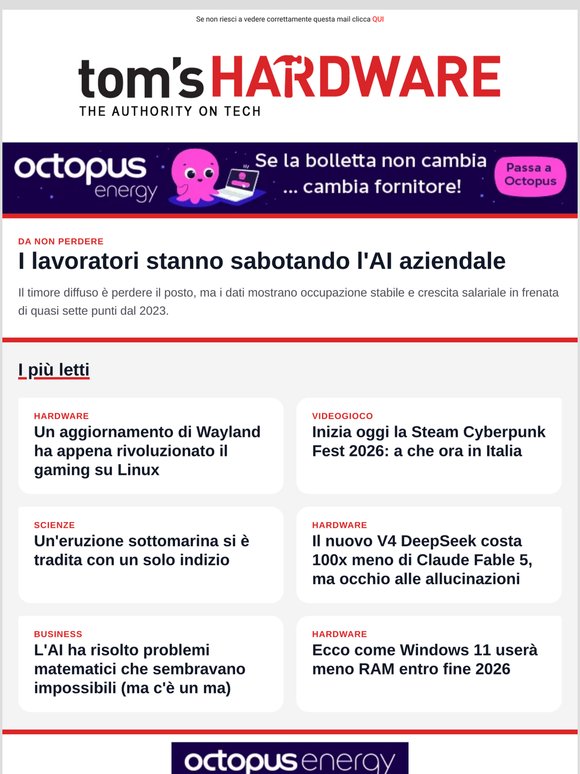
Task: Open the article on workers sabotaging corporate AI
Action: 262,261
